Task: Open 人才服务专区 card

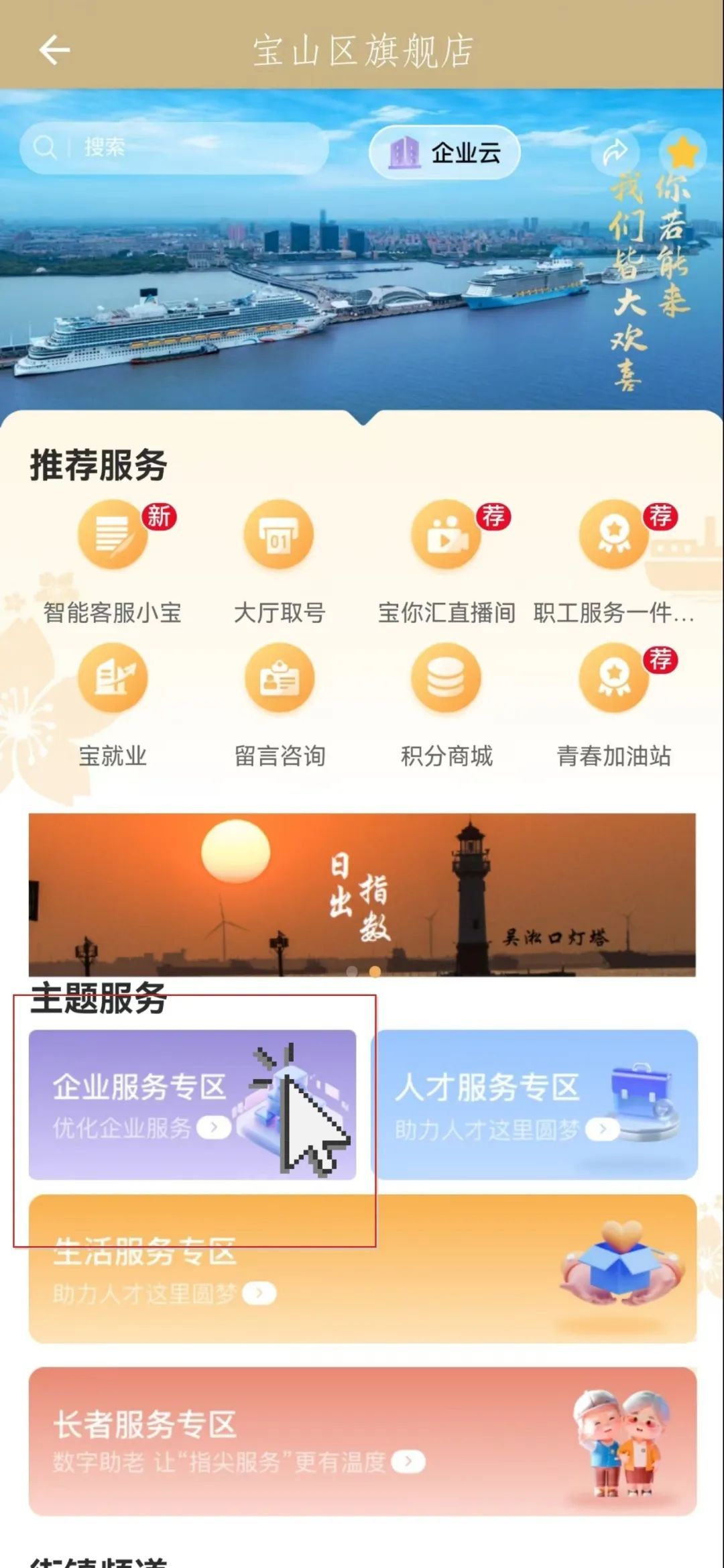Action: [534, 1105]
